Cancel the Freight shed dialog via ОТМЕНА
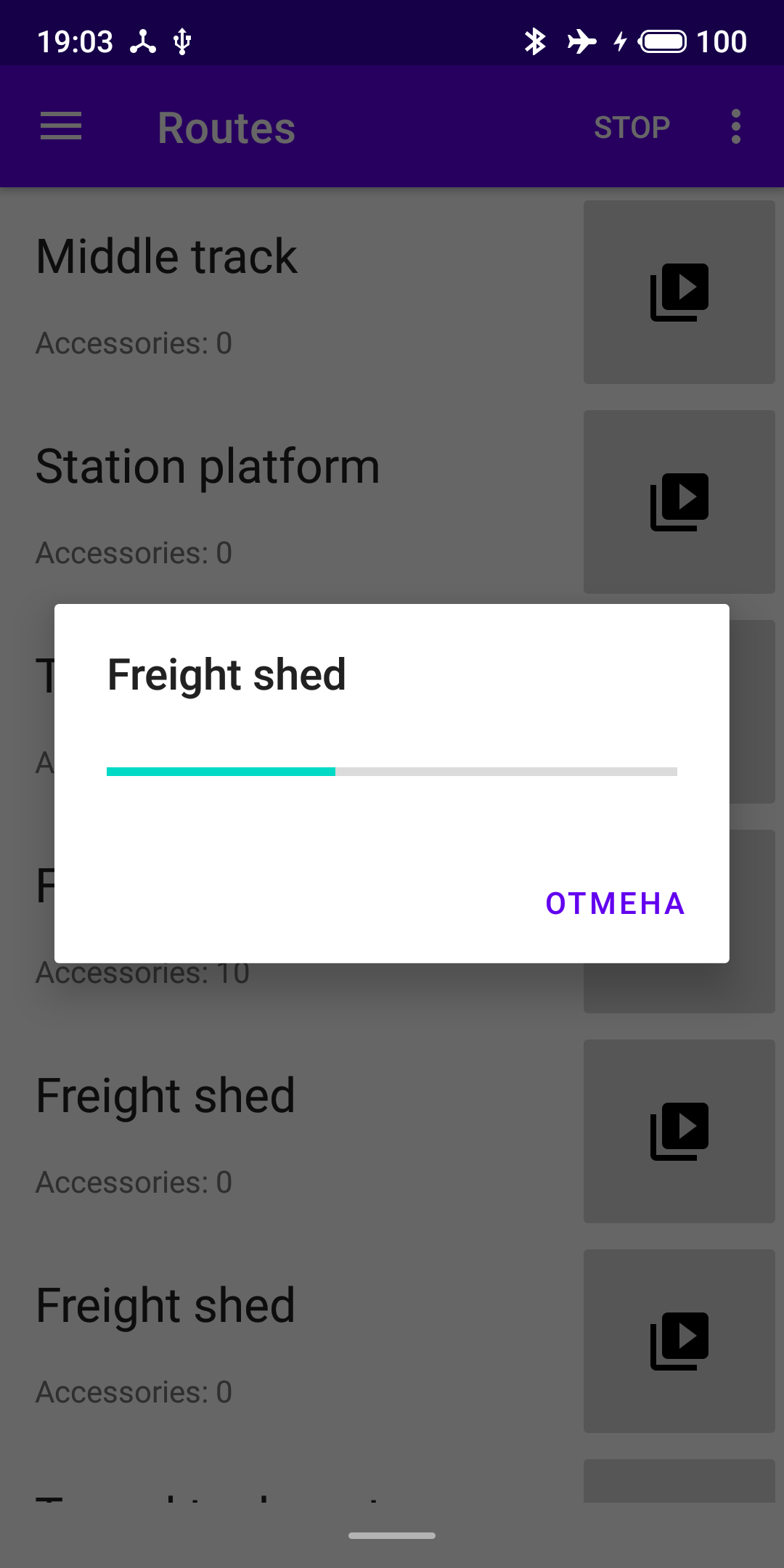Screen dimensions: 784x1568 615,904
